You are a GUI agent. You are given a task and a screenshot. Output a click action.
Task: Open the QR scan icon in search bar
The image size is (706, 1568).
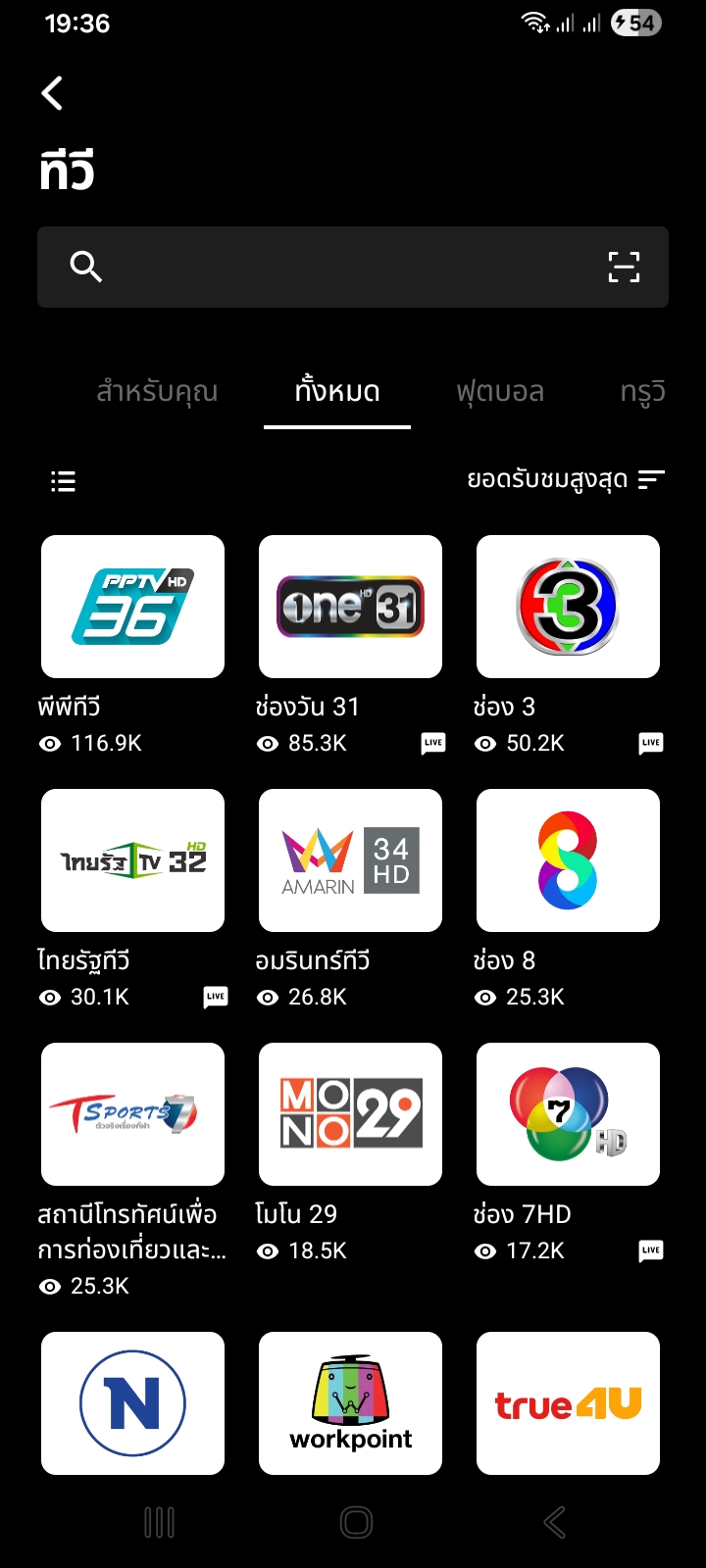624,267
